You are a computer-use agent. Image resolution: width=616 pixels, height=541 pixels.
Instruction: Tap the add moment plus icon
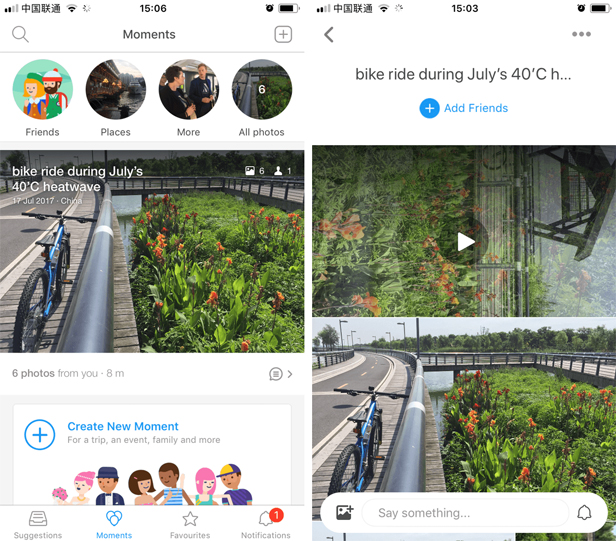283,34
